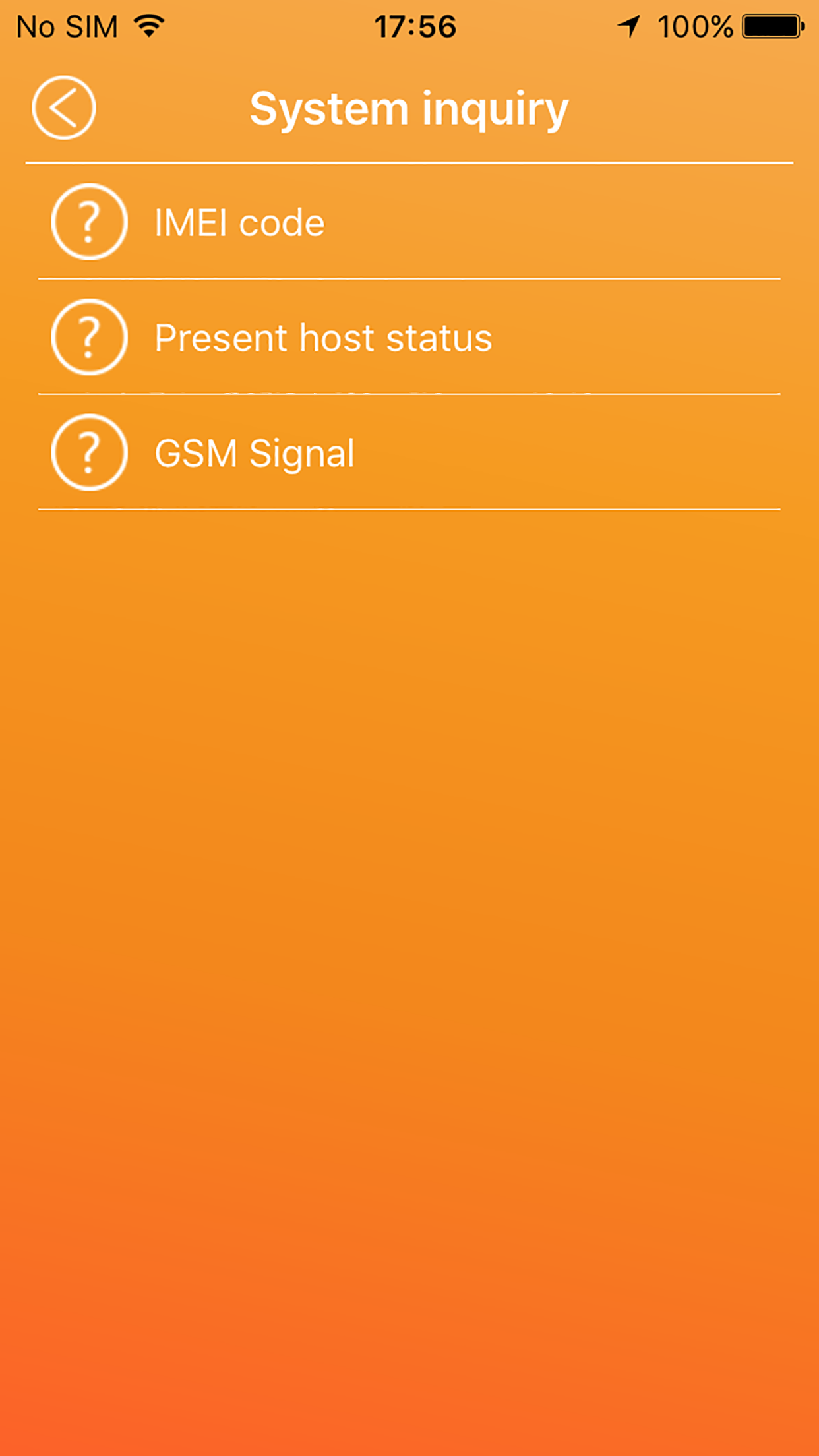
Task: Tap the clock showing 17:56
Action: pos(414,25)
